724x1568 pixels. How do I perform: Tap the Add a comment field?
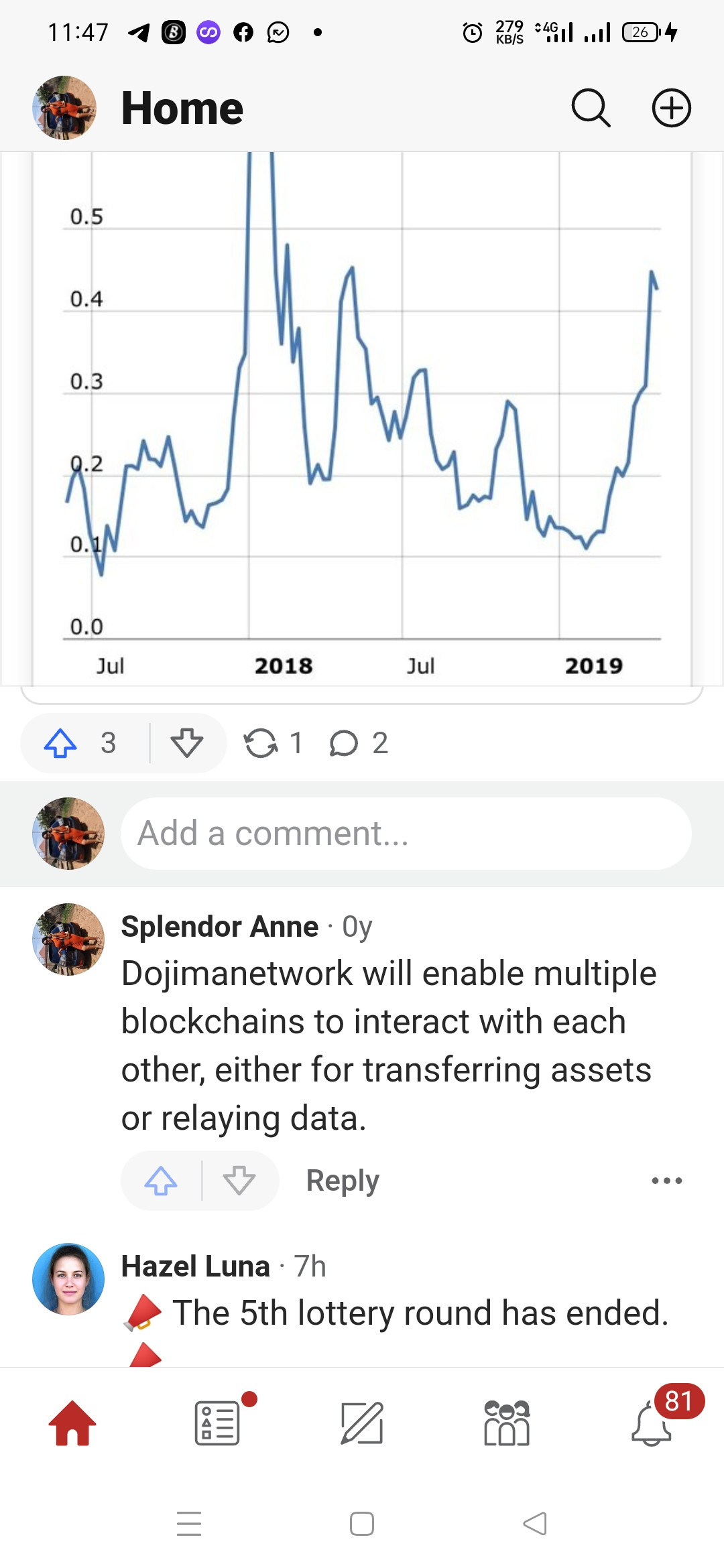coord(406,834)
